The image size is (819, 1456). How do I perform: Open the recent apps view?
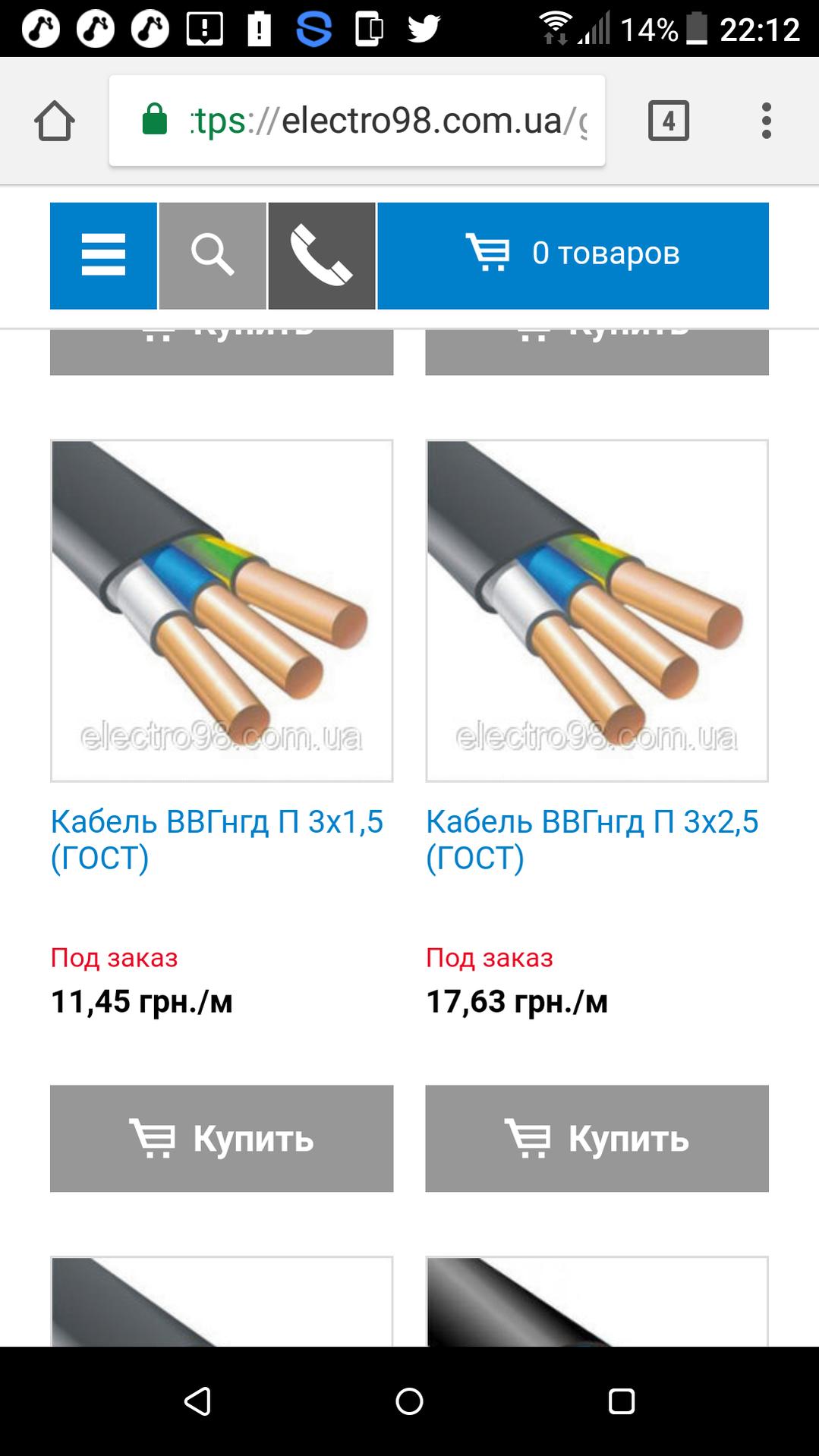622,1401
